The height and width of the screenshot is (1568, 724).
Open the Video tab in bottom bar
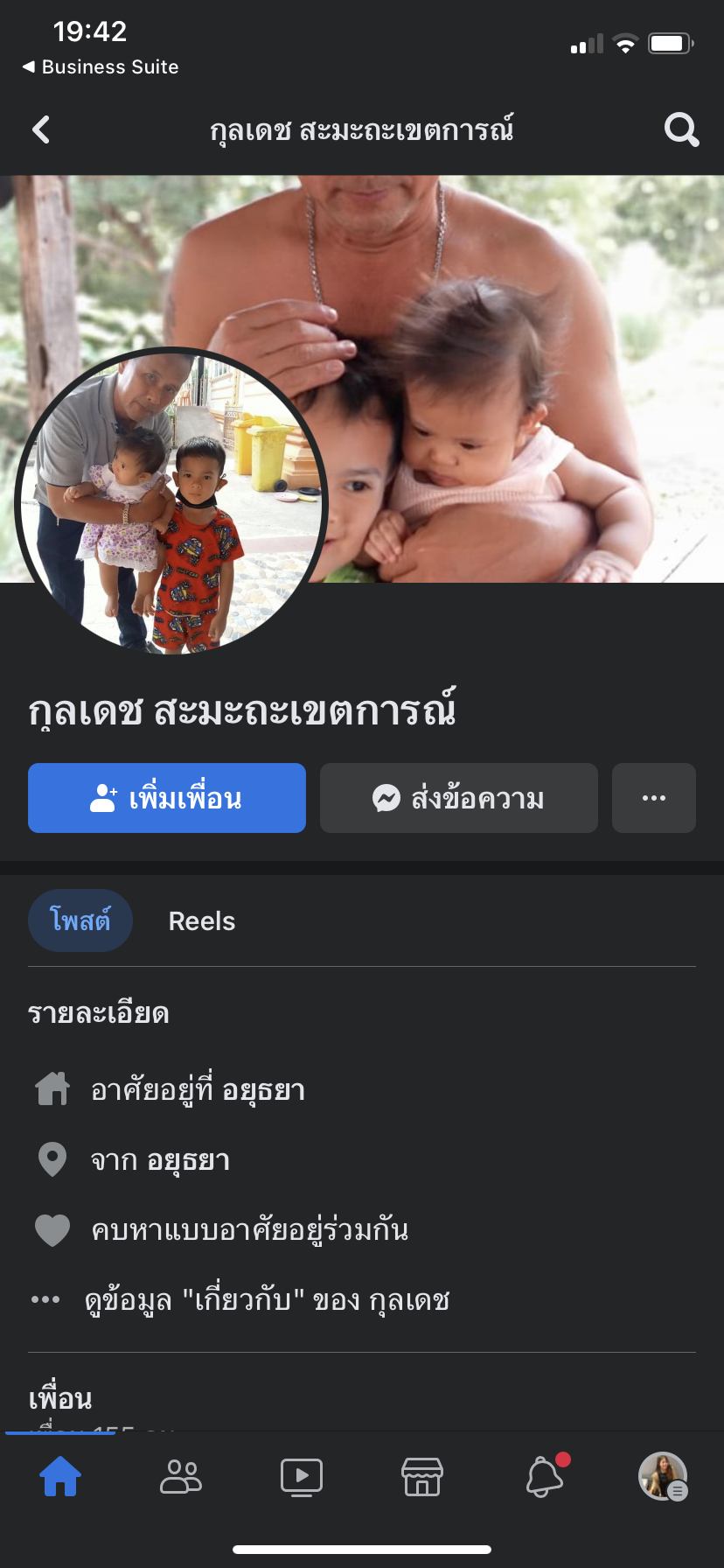(302, 1477)
